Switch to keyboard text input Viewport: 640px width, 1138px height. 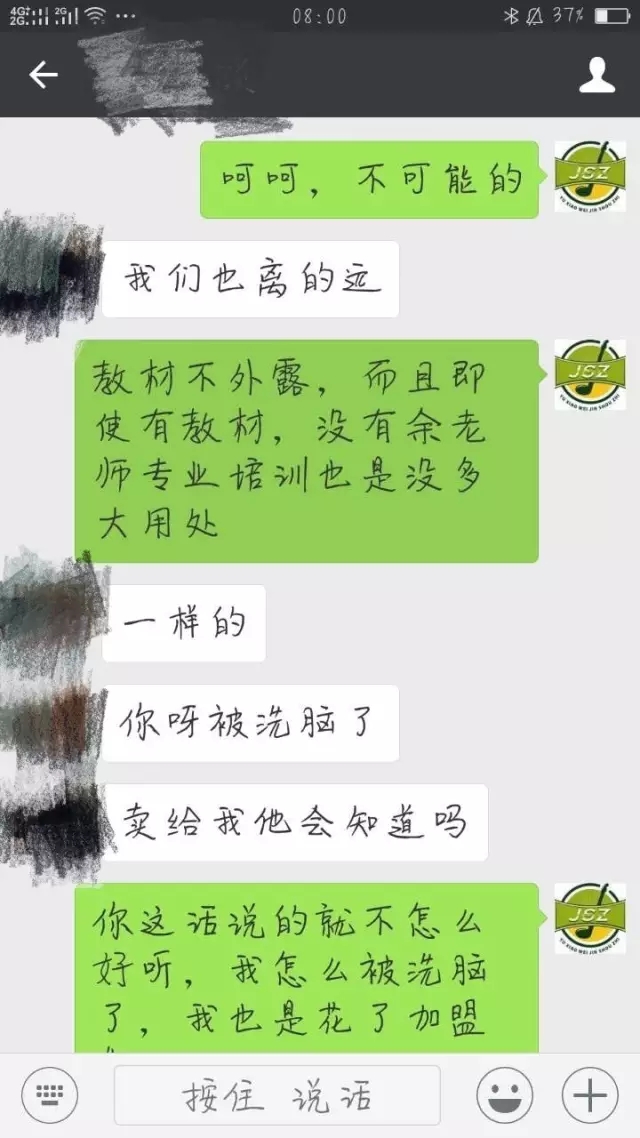point(50,1095)
